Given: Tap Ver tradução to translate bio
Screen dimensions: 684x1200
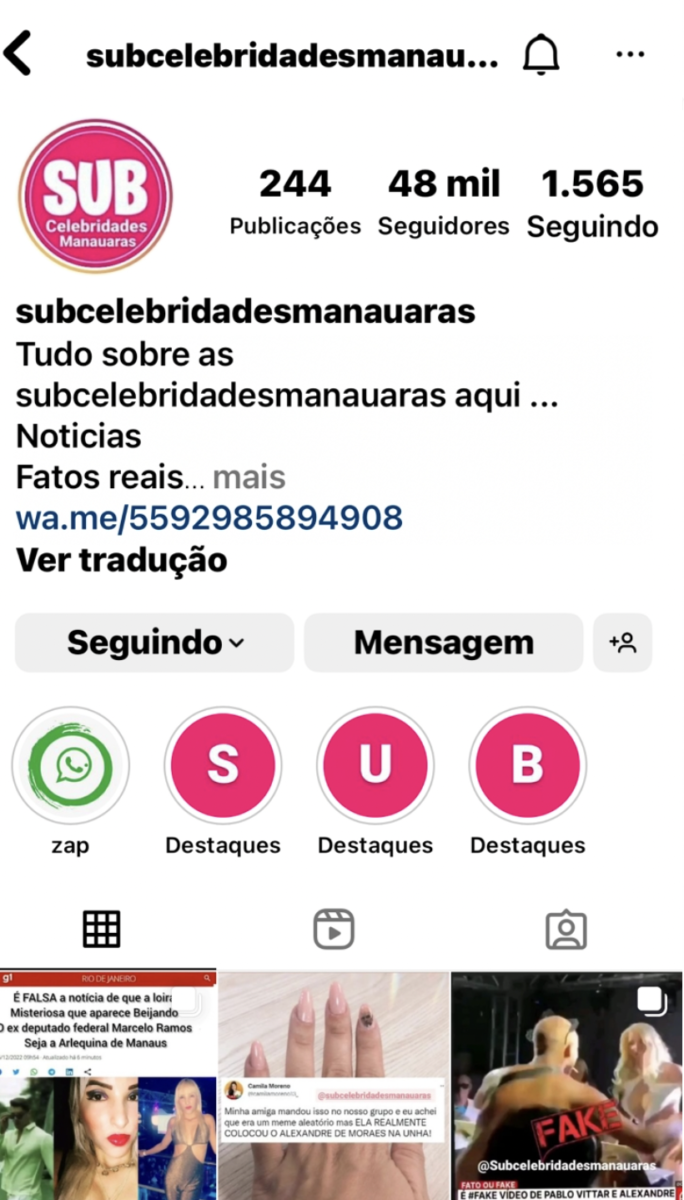Looking at the screenshot, I should (121, 560).
